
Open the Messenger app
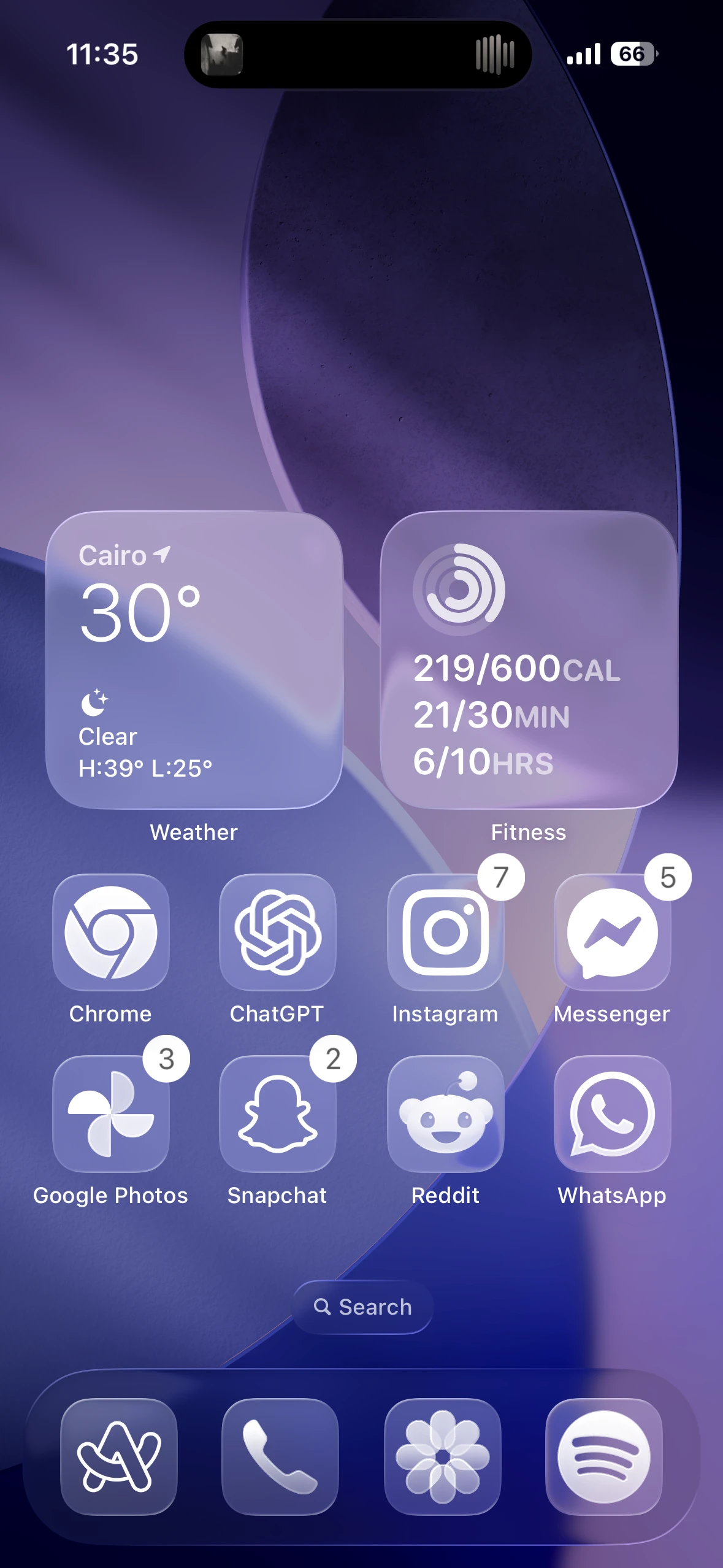click(x=612, y=932)
